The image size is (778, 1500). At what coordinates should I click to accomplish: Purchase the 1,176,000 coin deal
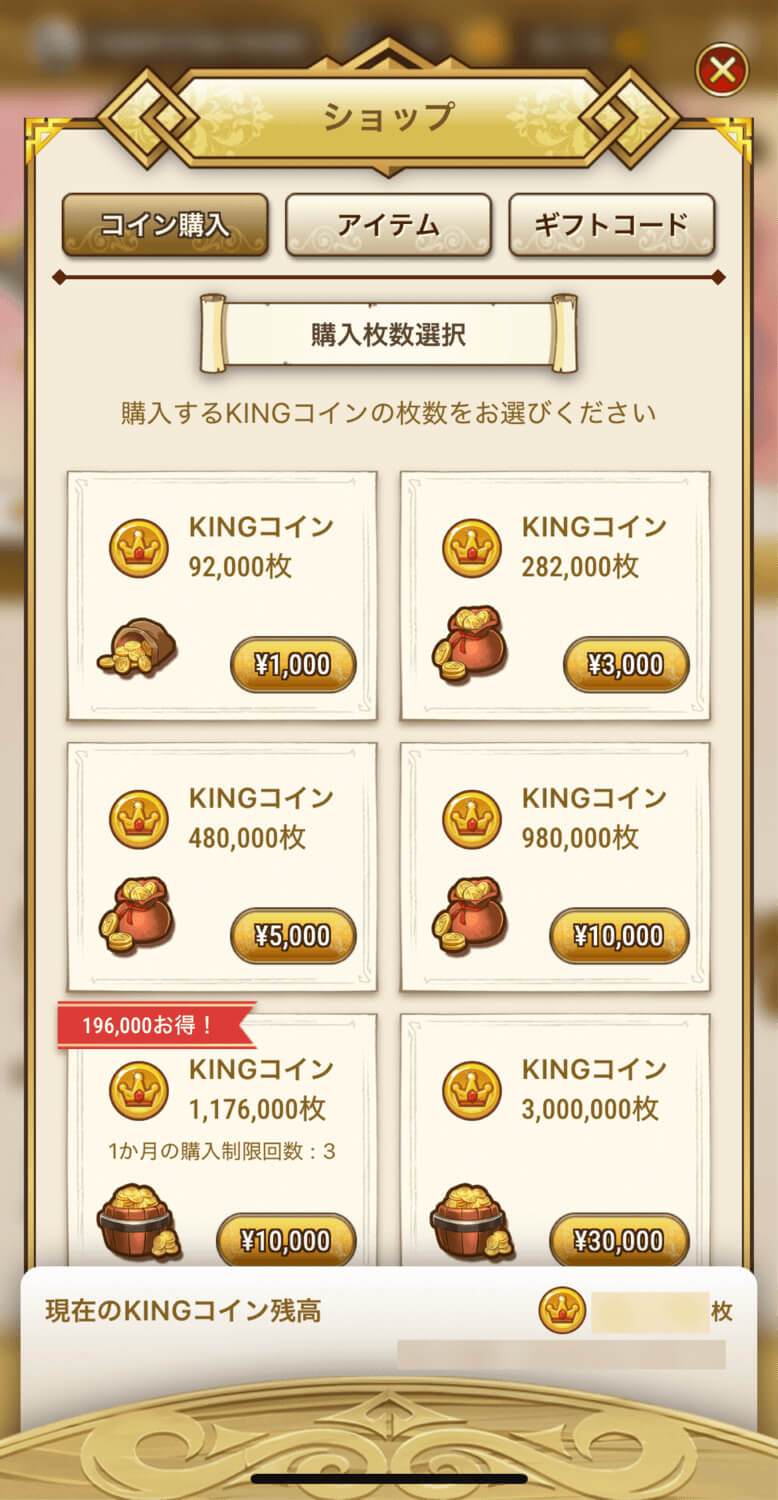coord(286,1241)
